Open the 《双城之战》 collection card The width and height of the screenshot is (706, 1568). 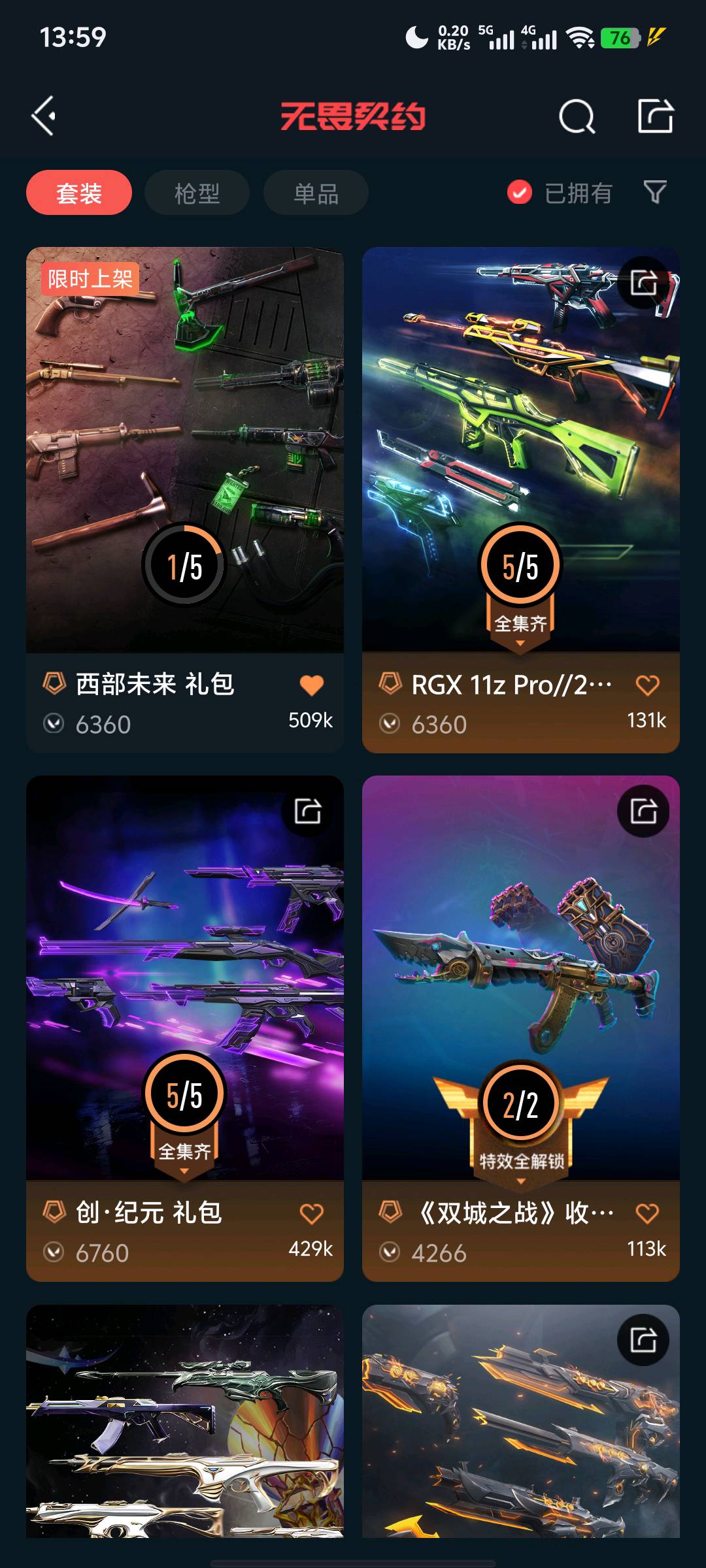pos(521,980)
